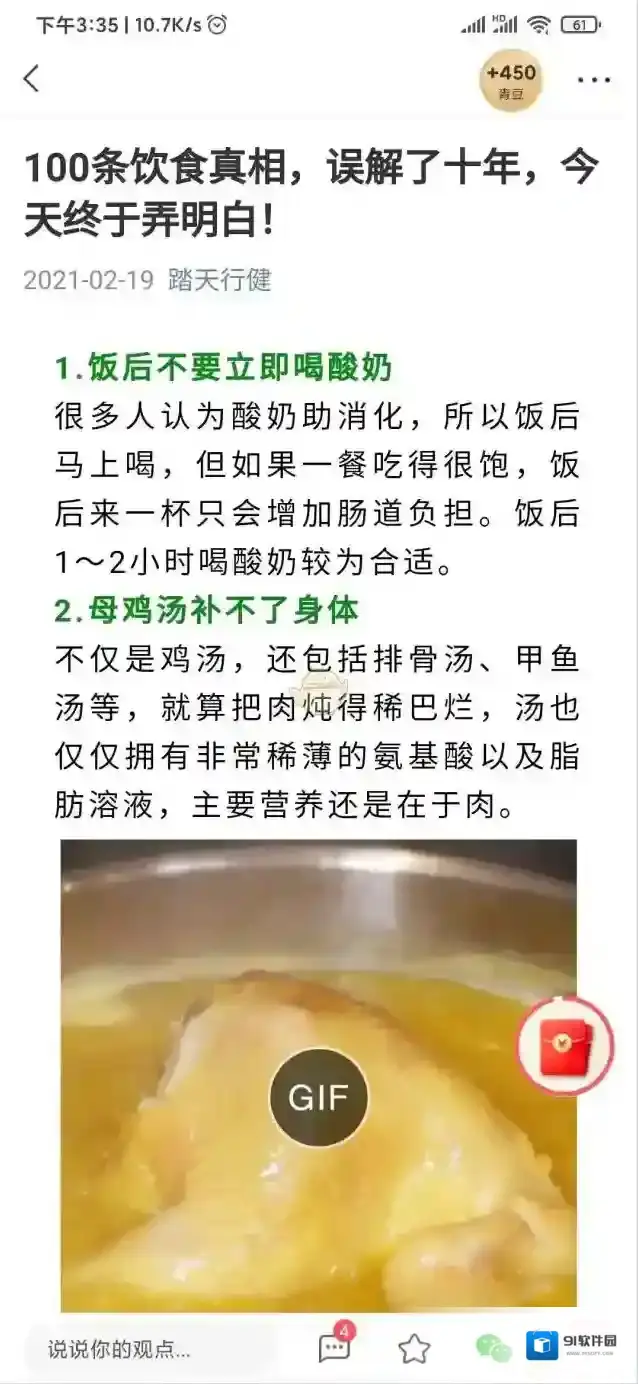Share the article to WeChat
Image resolution: width=638 pixels, height=1384 pixels.
pyautogui.click(x=493, y=1348)
